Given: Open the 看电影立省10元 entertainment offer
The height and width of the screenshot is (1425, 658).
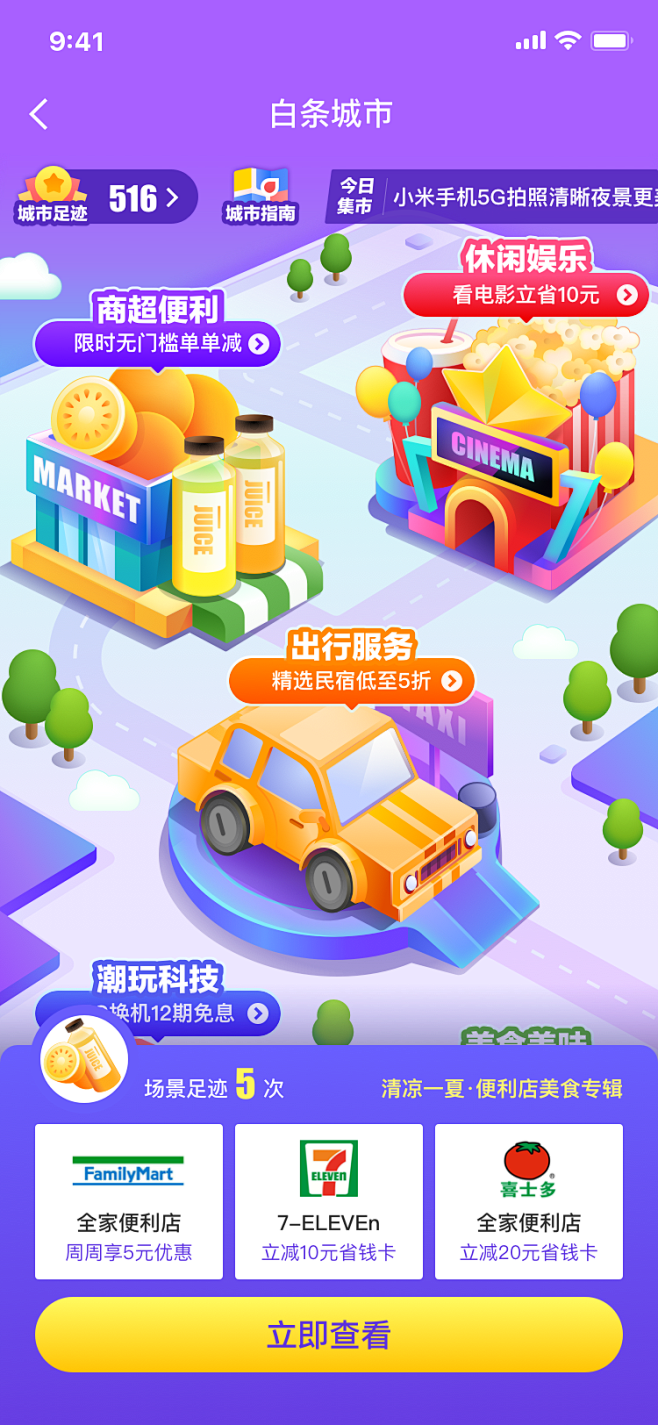Looking at the screenshot, I should click(525, 295).
